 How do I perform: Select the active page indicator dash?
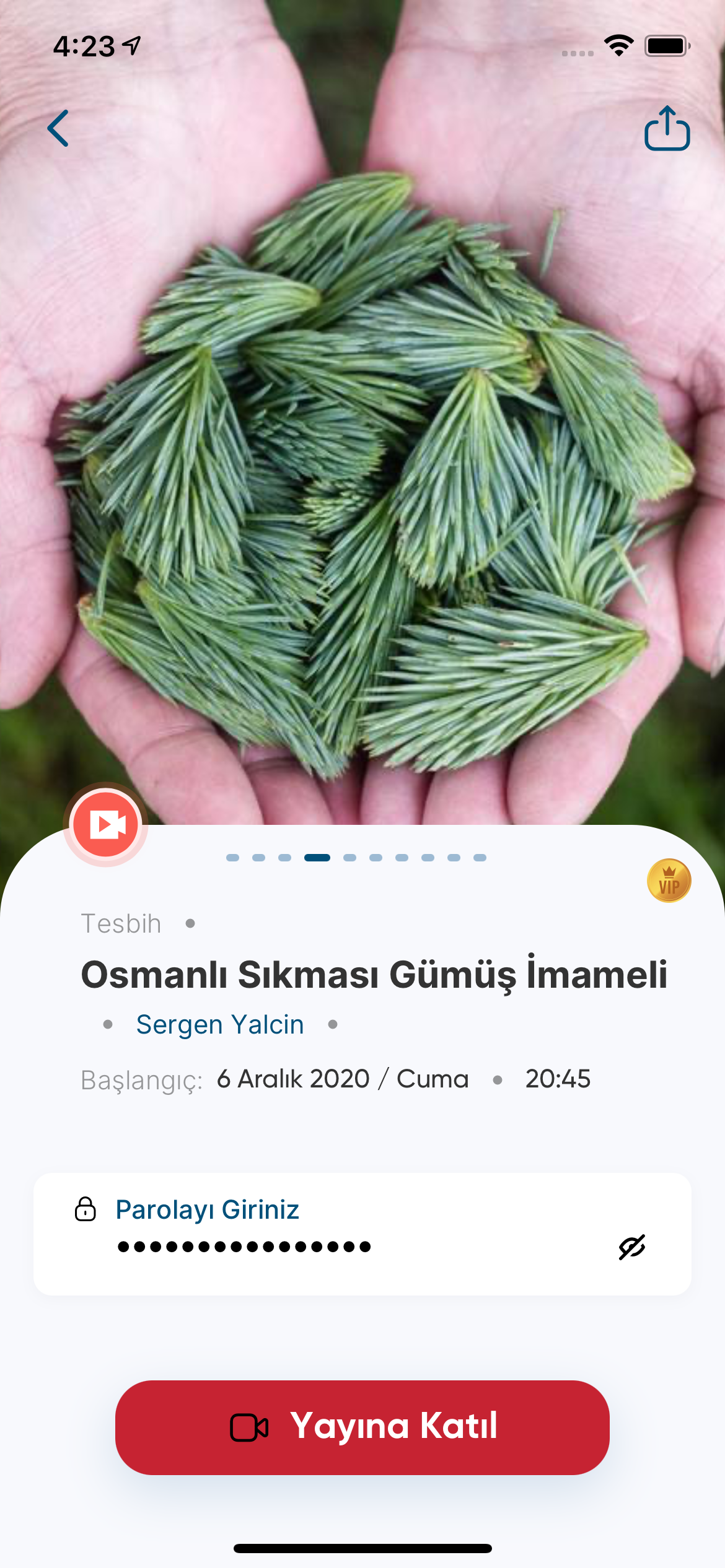coord(317,858)
